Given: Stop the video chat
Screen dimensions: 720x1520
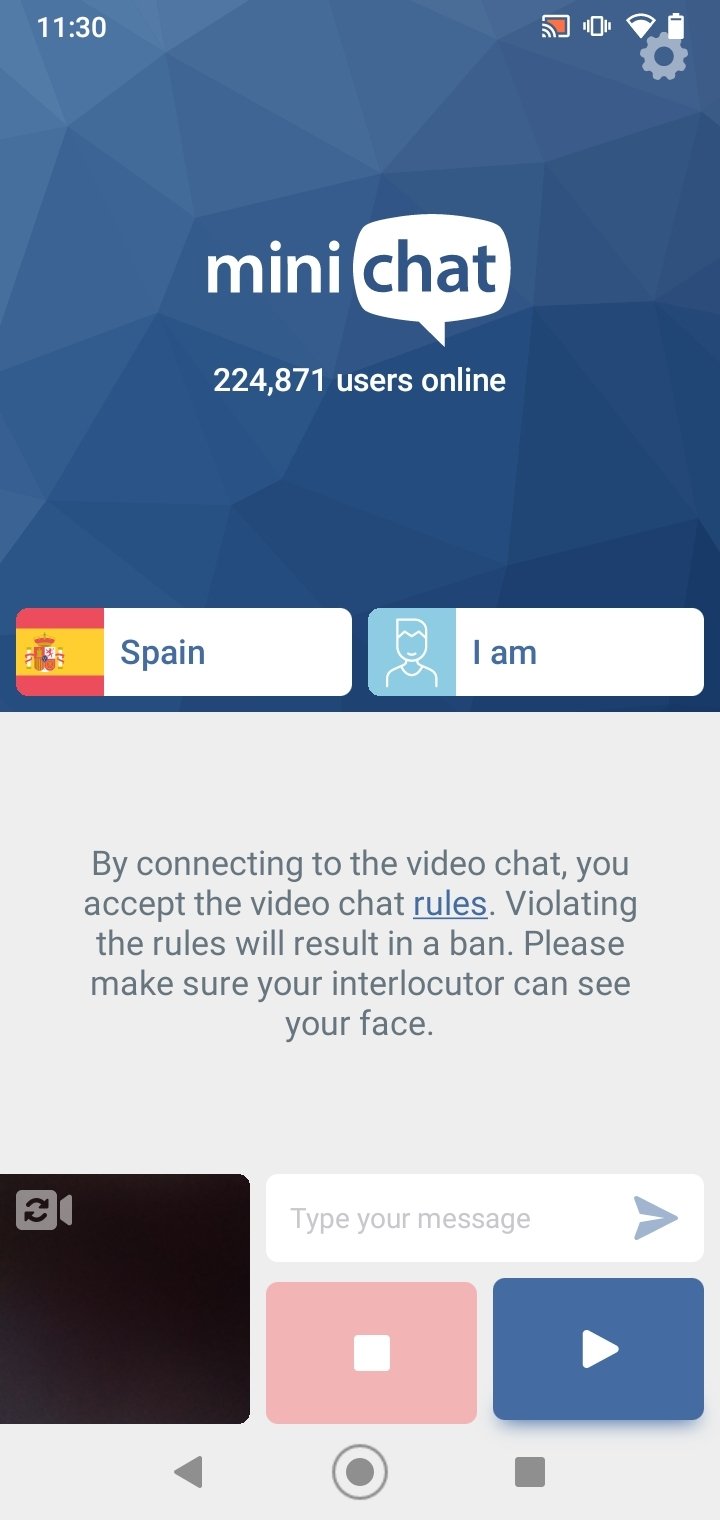Looking at the screenshot, I should pos(371,1353).
